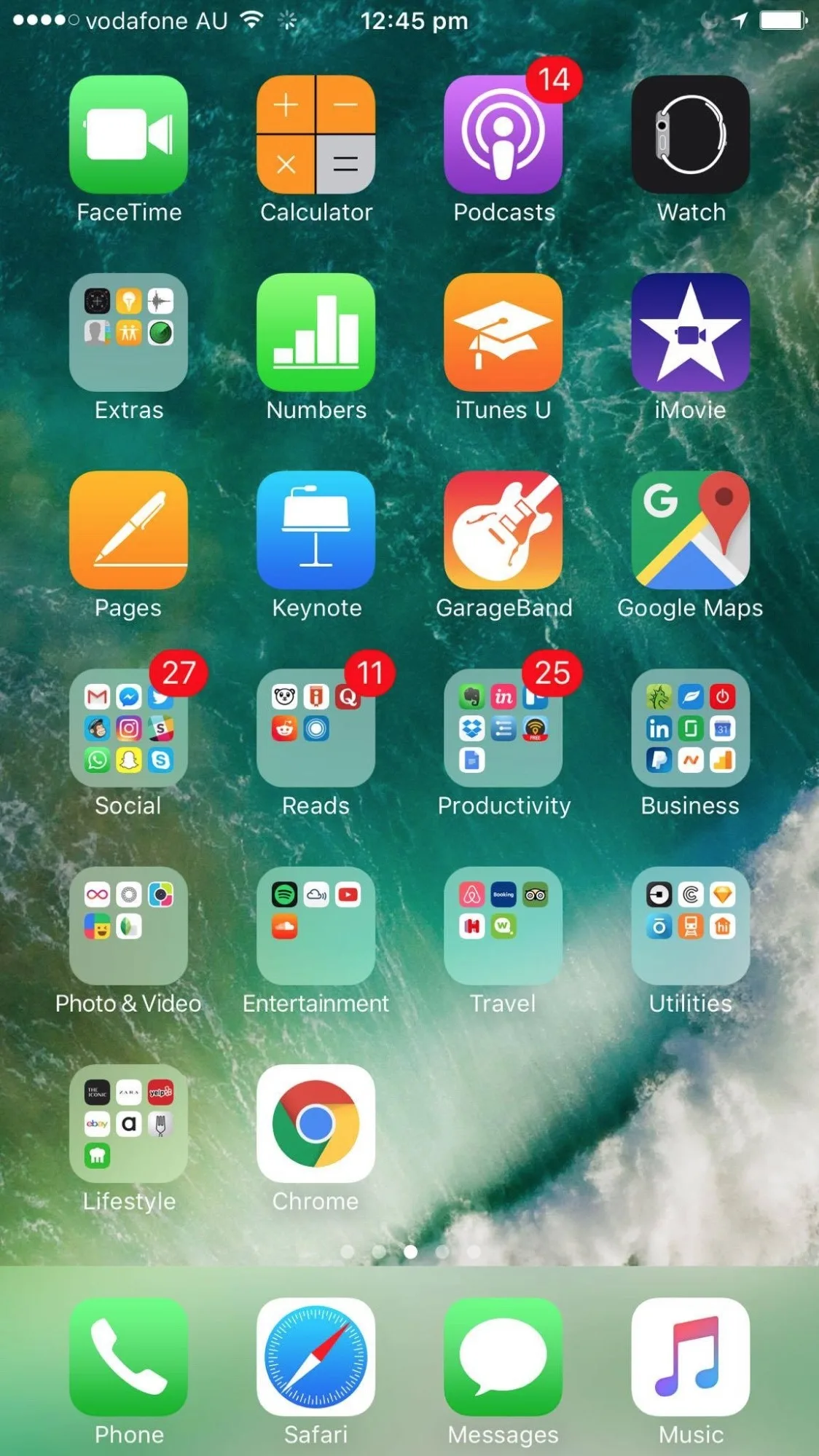Screen dimensions: 819x1456
Task: Open the Social folder
Action: point(128,728)
